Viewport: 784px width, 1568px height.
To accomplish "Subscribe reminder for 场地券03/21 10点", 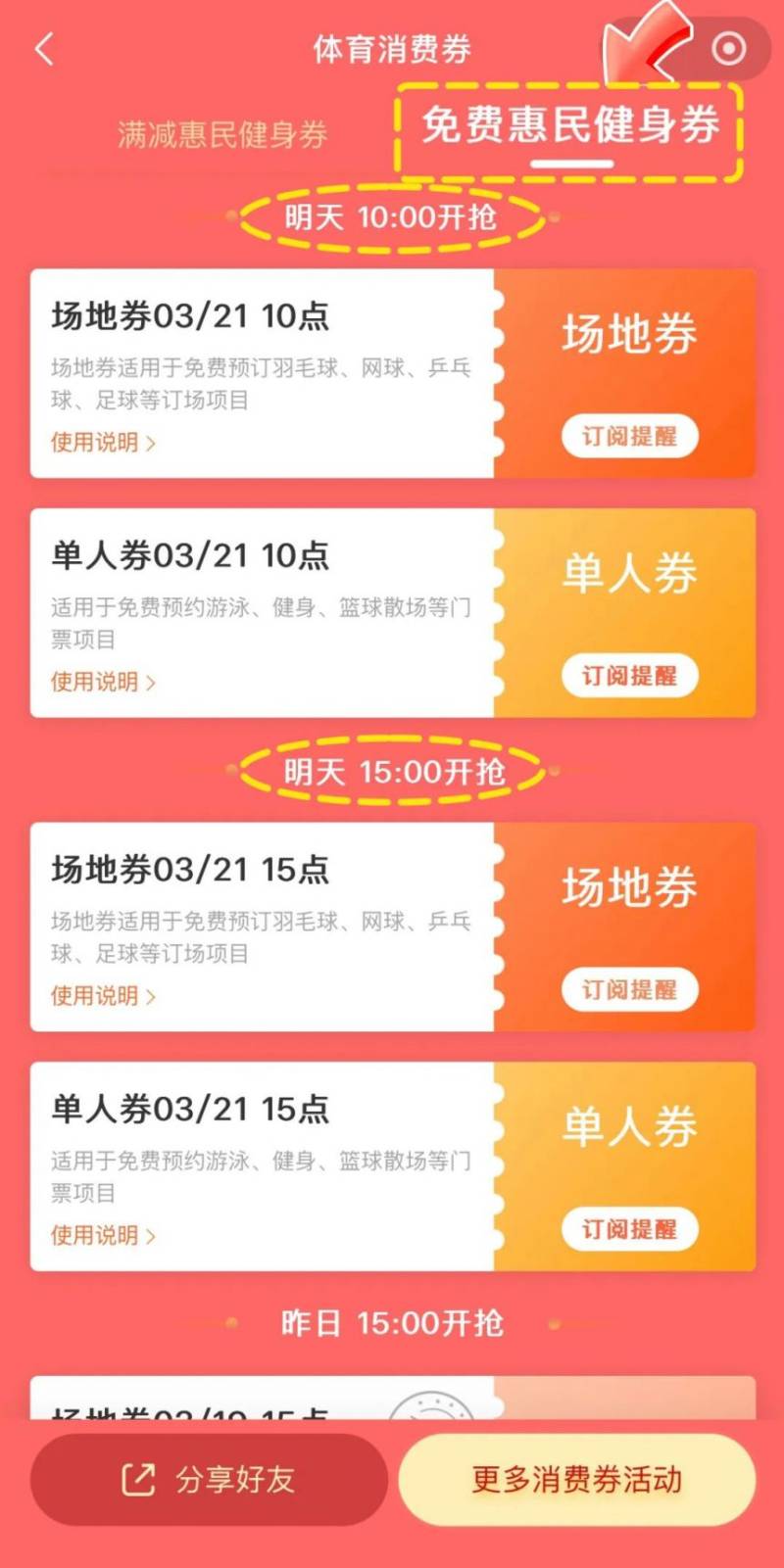I will [x=629, y=437].
